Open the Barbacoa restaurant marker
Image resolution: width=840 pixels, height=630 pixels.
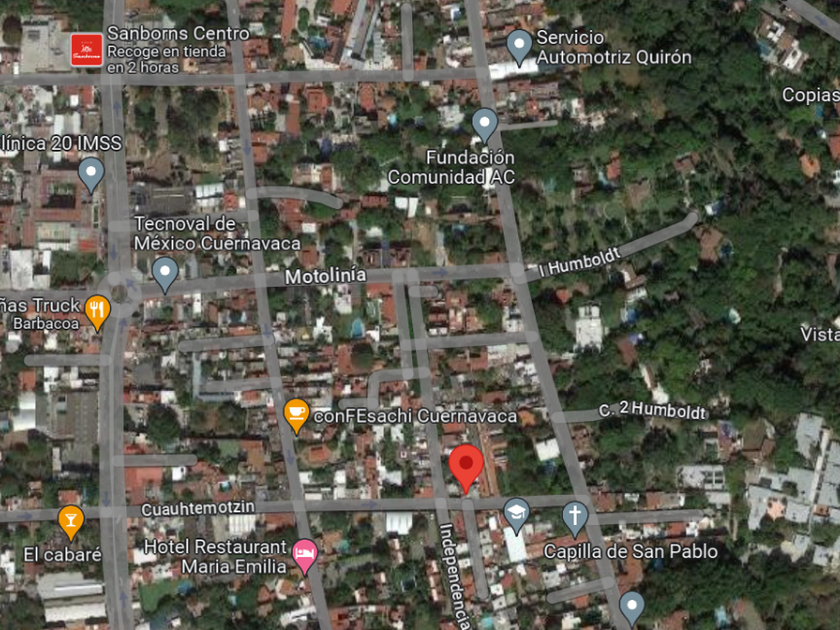click(98, 313)
